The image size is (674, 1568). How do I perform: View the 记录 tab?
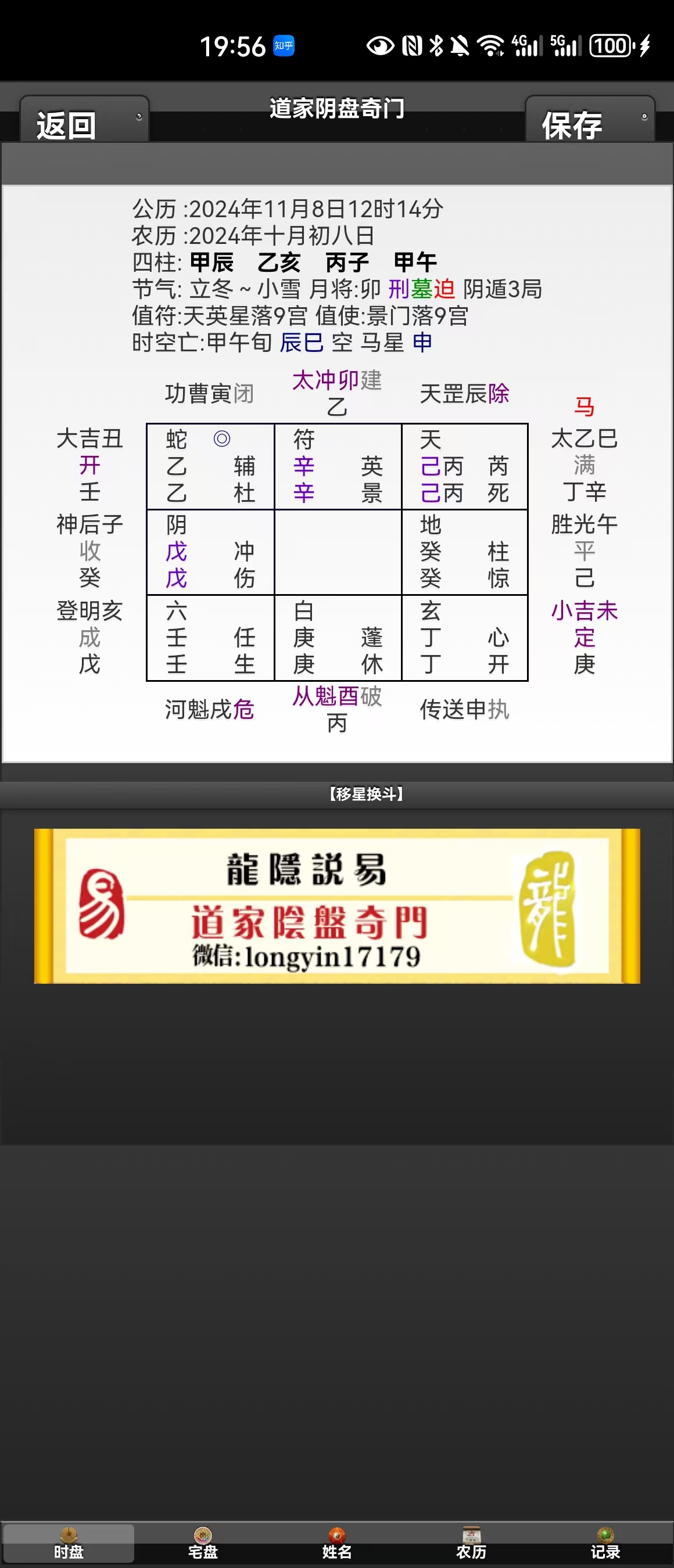605,1544
